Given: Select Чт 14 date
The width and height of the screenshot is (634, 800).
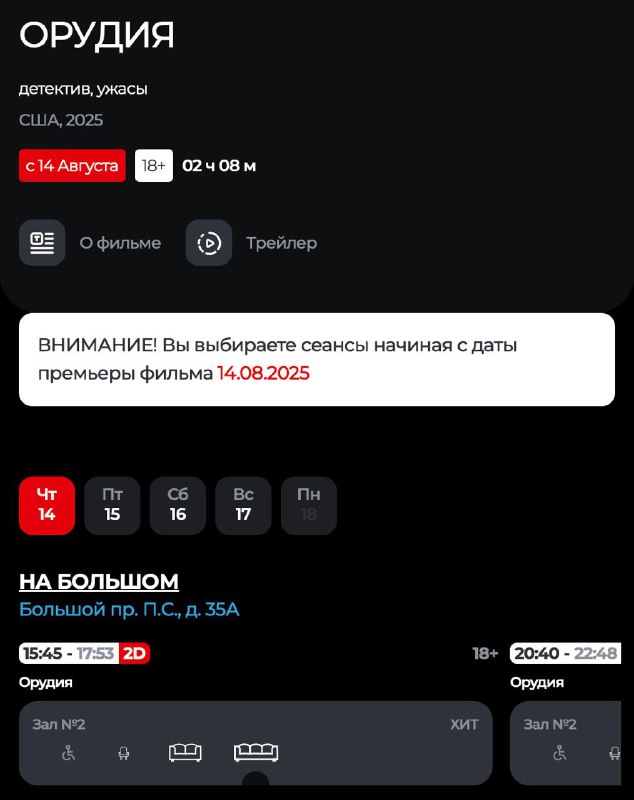Looking at the screenshot, I should click(x=47, y=505).
